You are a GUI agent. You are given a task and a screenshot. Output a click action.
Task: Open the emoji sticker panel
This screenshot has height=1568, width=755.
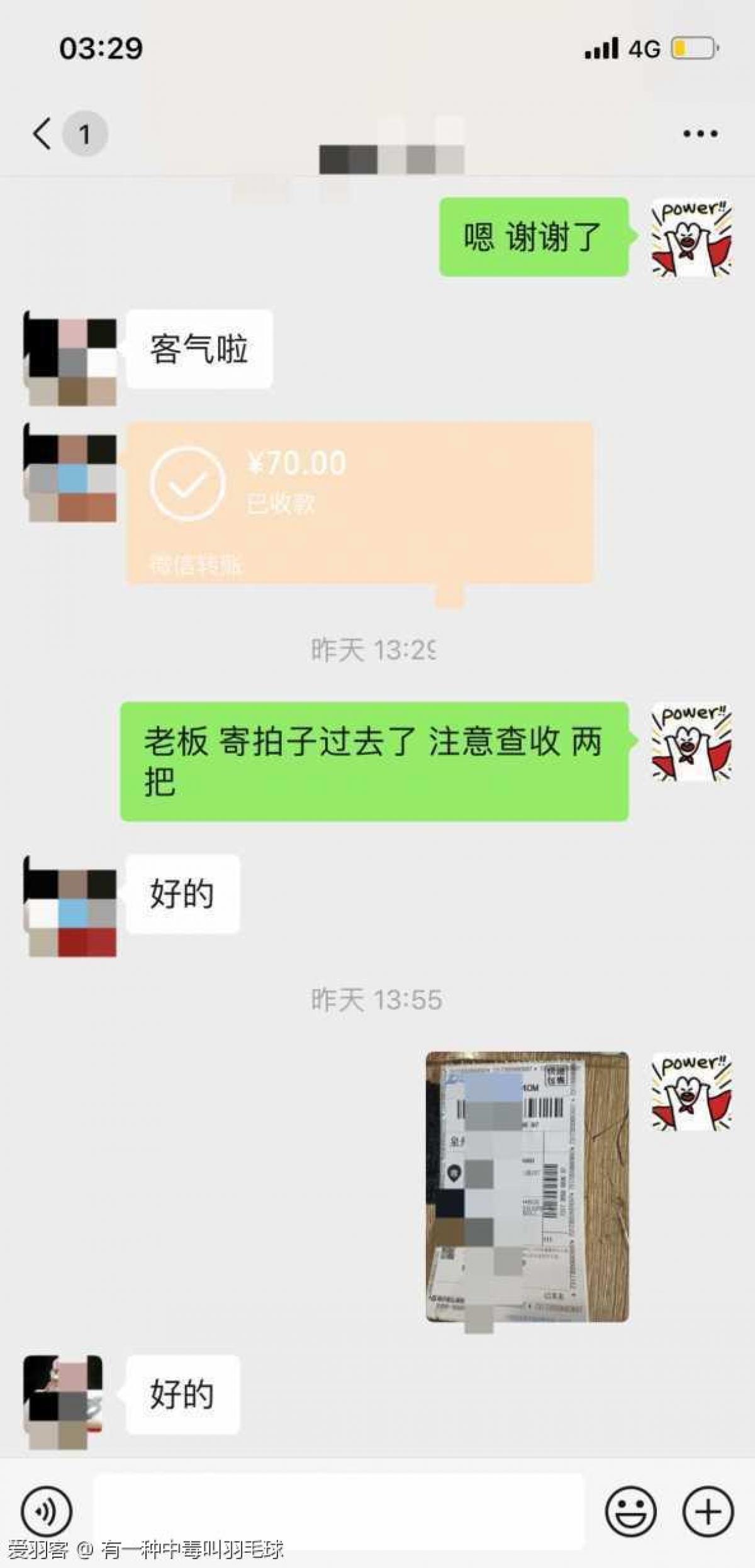630,1510
